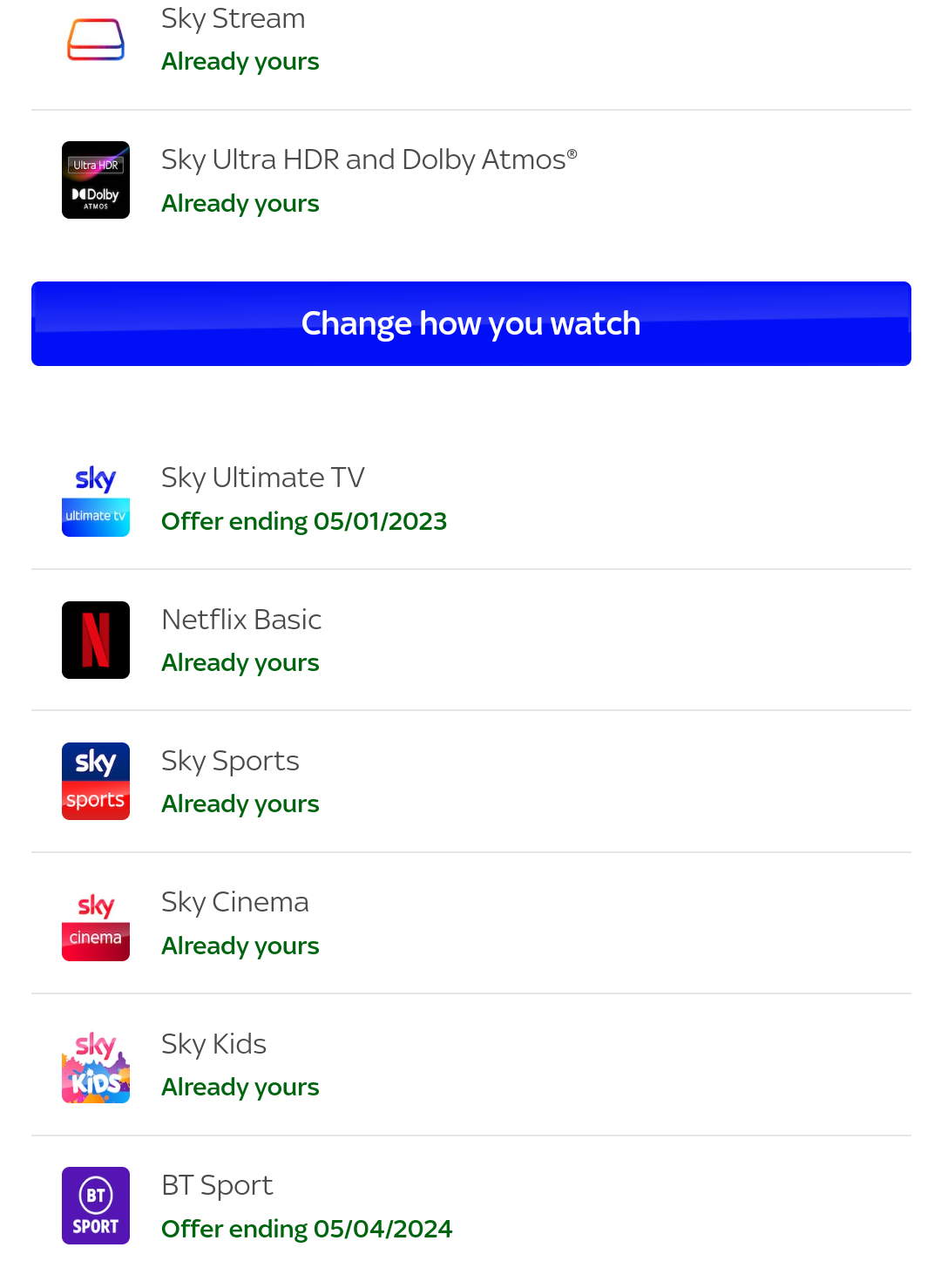Viewport: 941px width, 1288px height.
Task: Select Already yours under Sky Sports
Action: [x=240, y=803]
